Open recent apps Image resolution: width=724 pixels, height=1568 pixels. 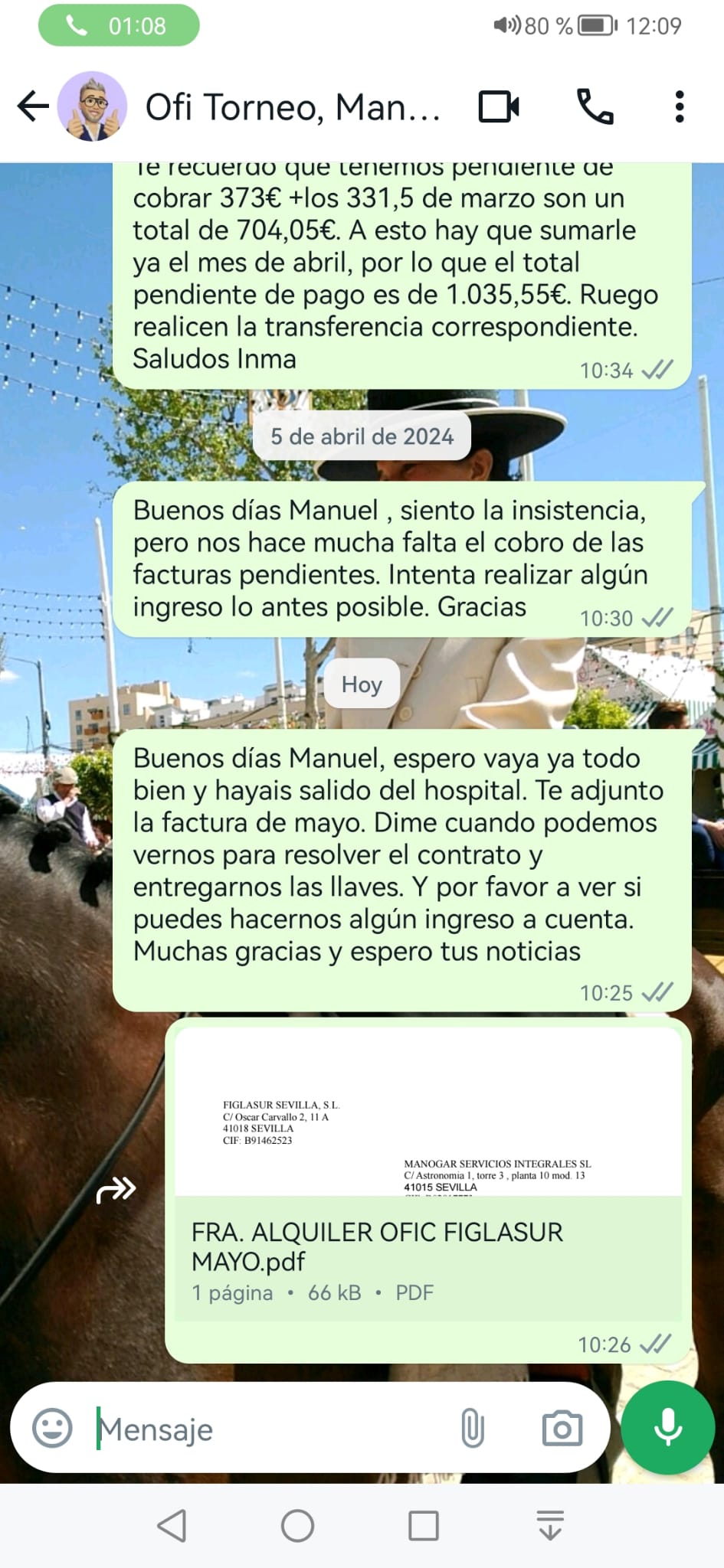pos(423,1525)
